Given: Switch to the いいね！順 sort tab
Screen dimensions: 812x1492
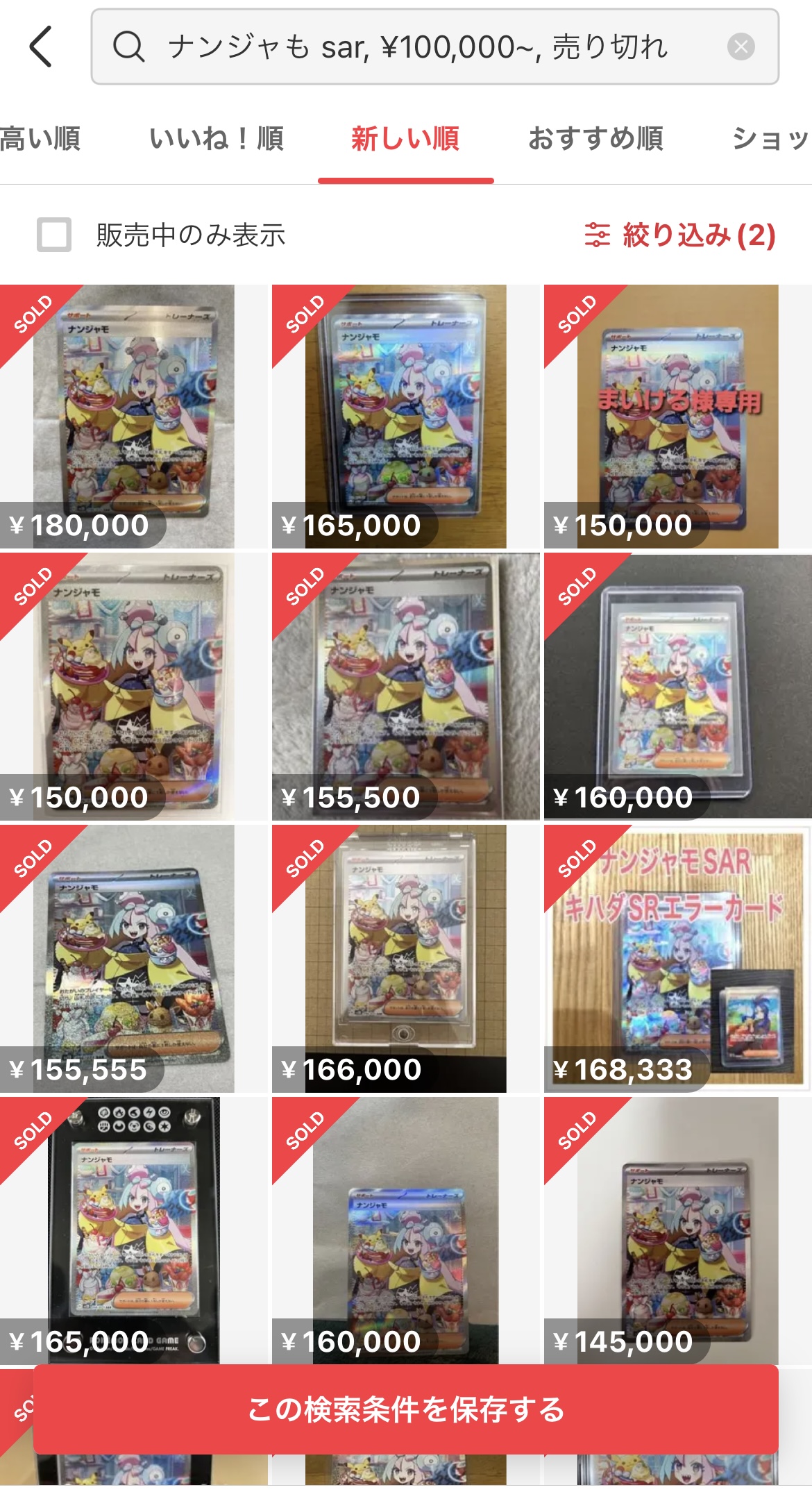Looking at the screenshot, I should pos(217,139).
